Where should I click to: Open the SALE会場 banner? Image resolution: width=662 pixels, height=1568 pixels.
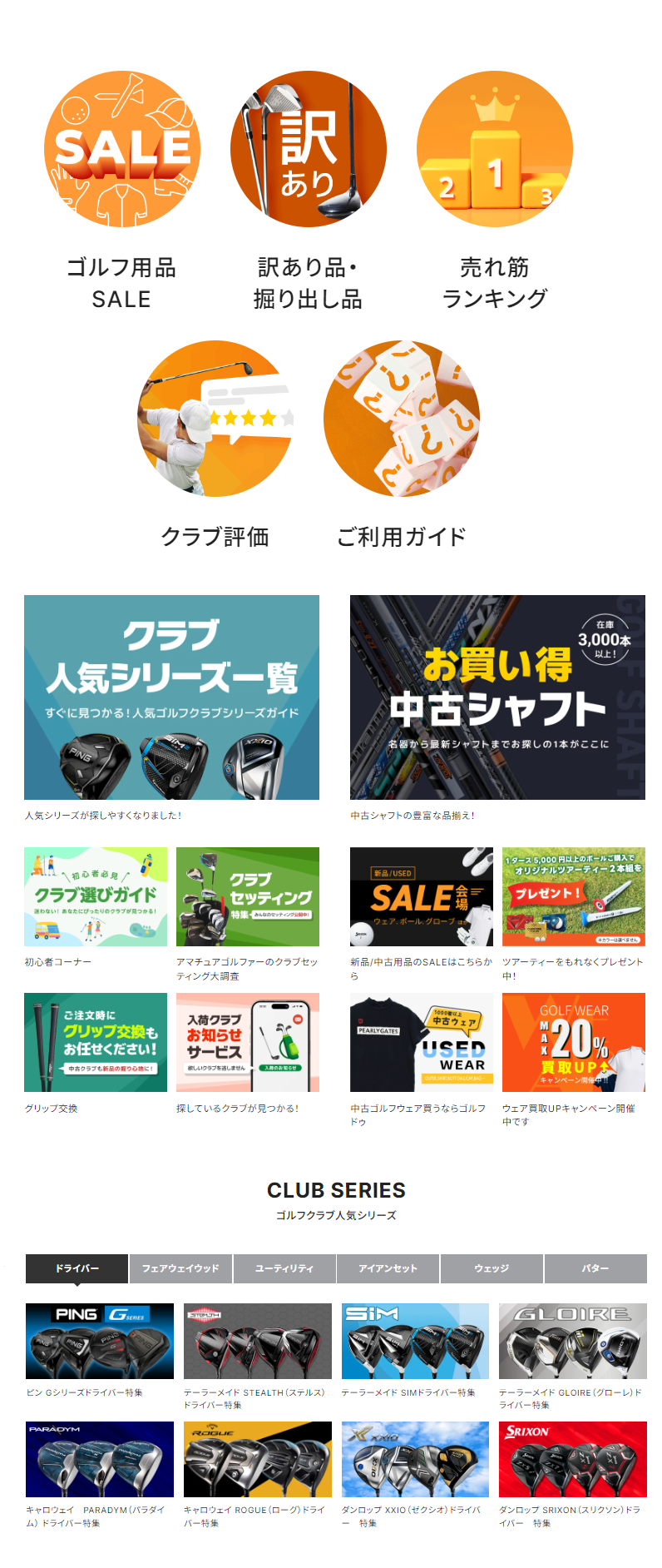pos(422,896)
